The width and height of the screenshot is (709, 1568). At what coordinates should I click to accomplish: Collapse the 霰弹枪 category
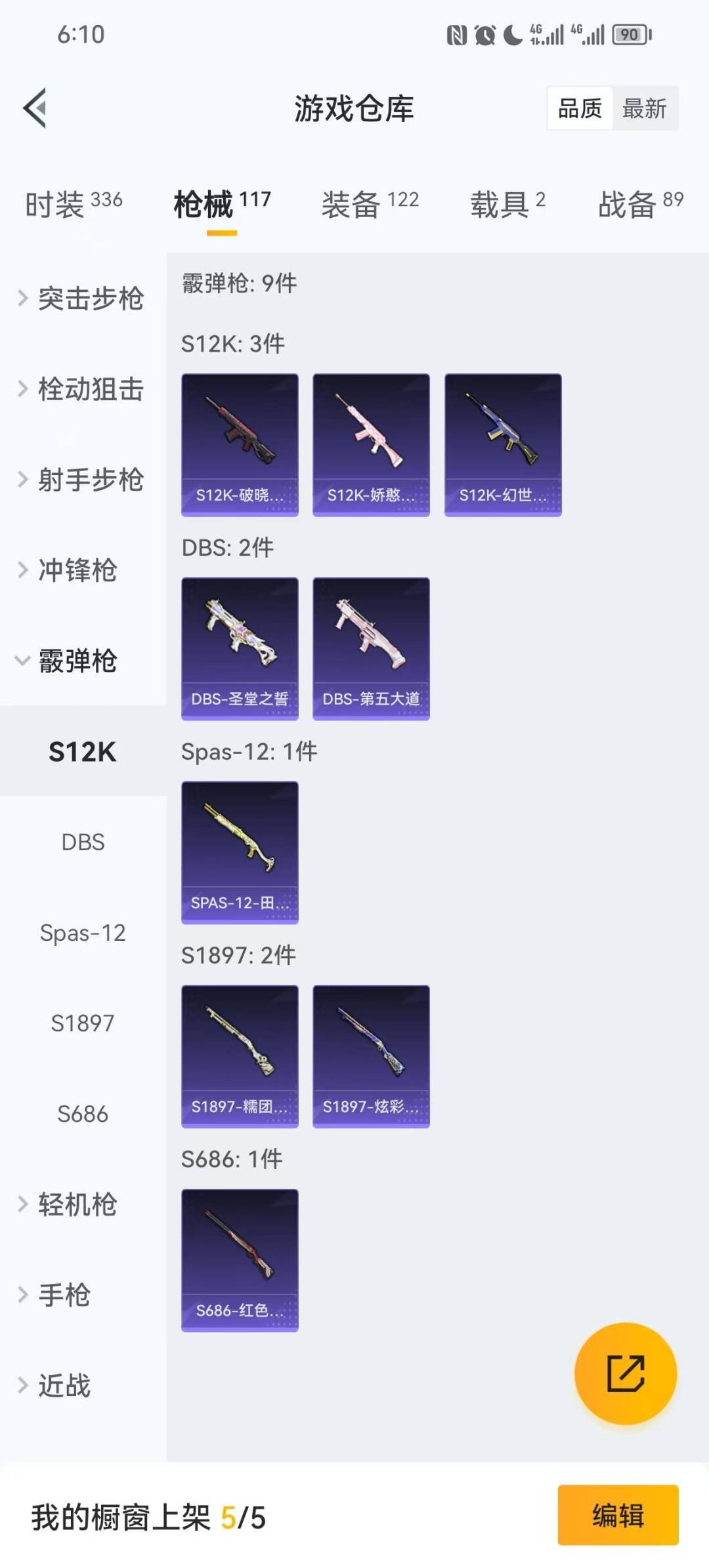(75, 661)
